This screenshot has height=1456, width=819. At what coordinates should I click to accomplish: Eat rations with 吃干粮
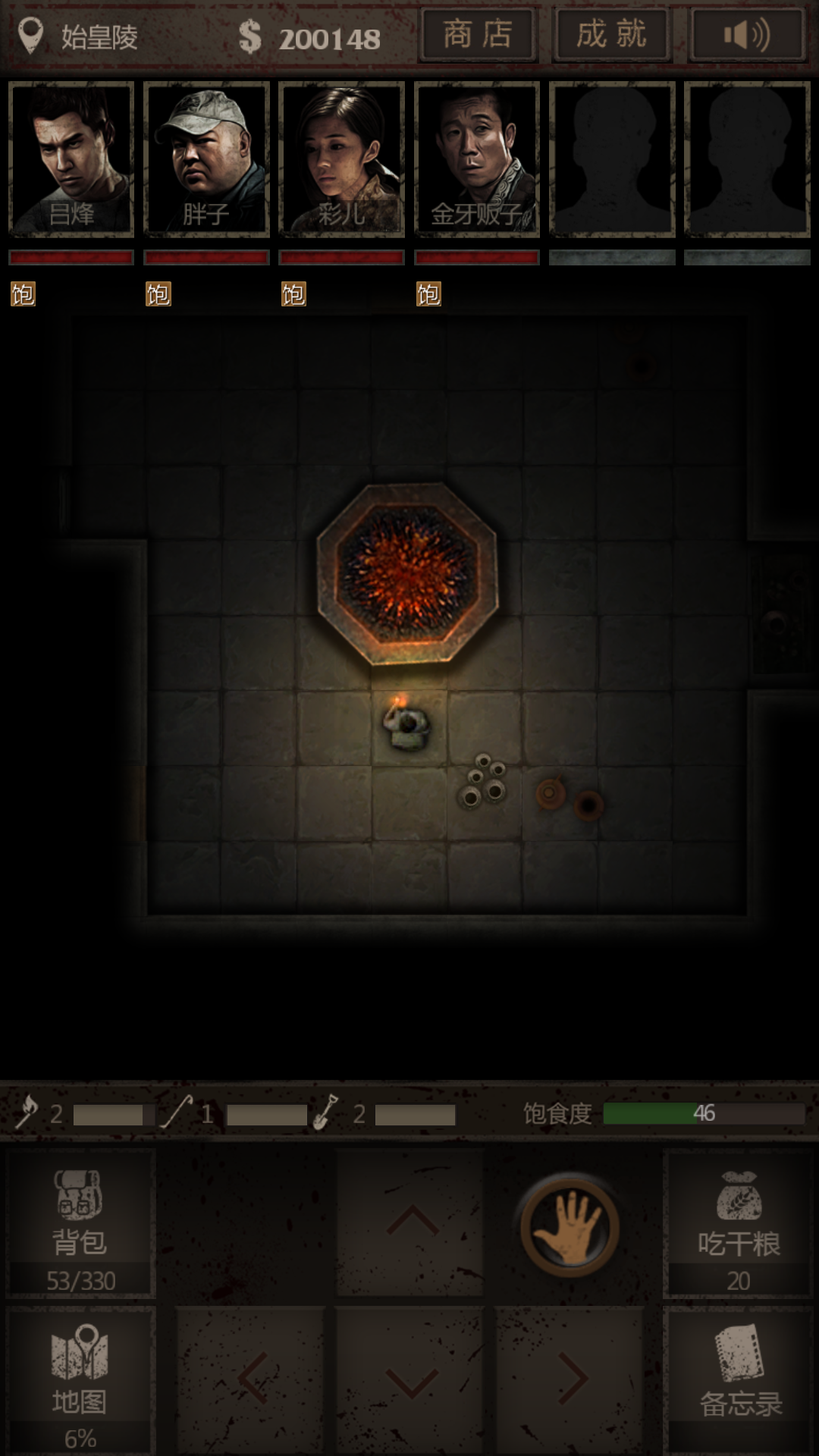[739, 1222]
